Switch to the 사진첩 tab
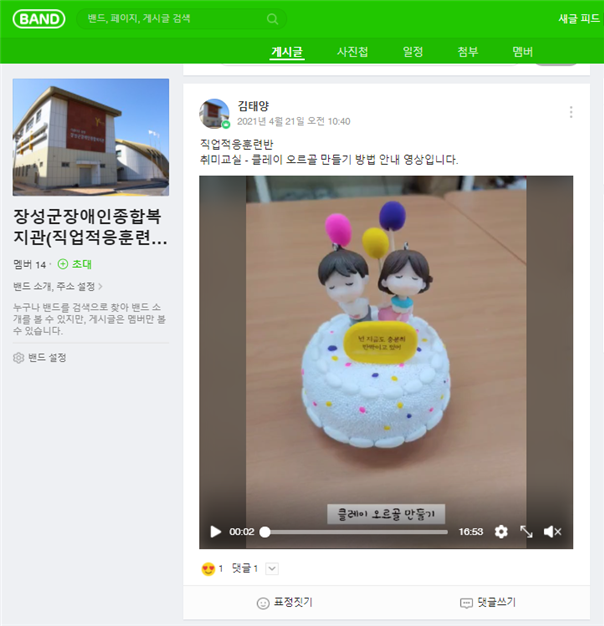 [x=352, y=52]
